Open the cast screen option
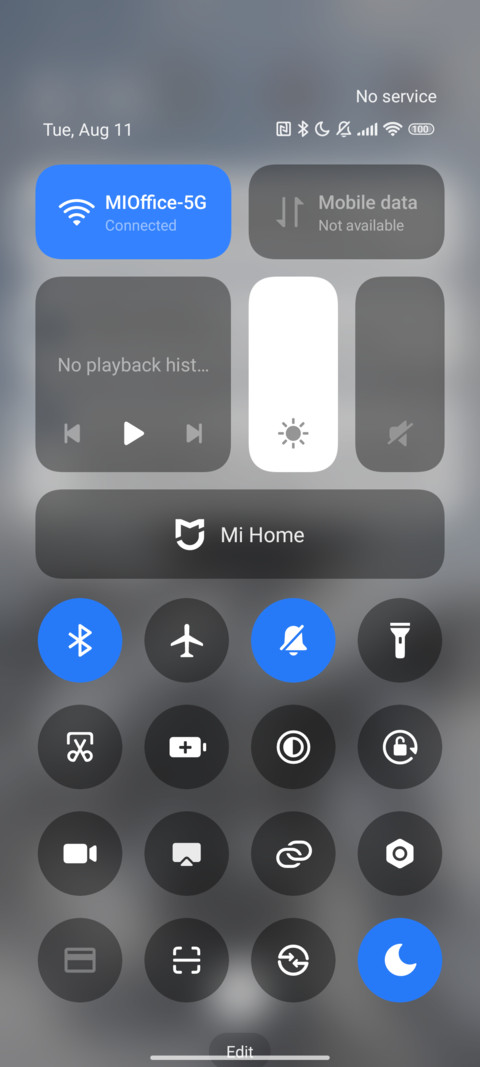 [187, 853]
